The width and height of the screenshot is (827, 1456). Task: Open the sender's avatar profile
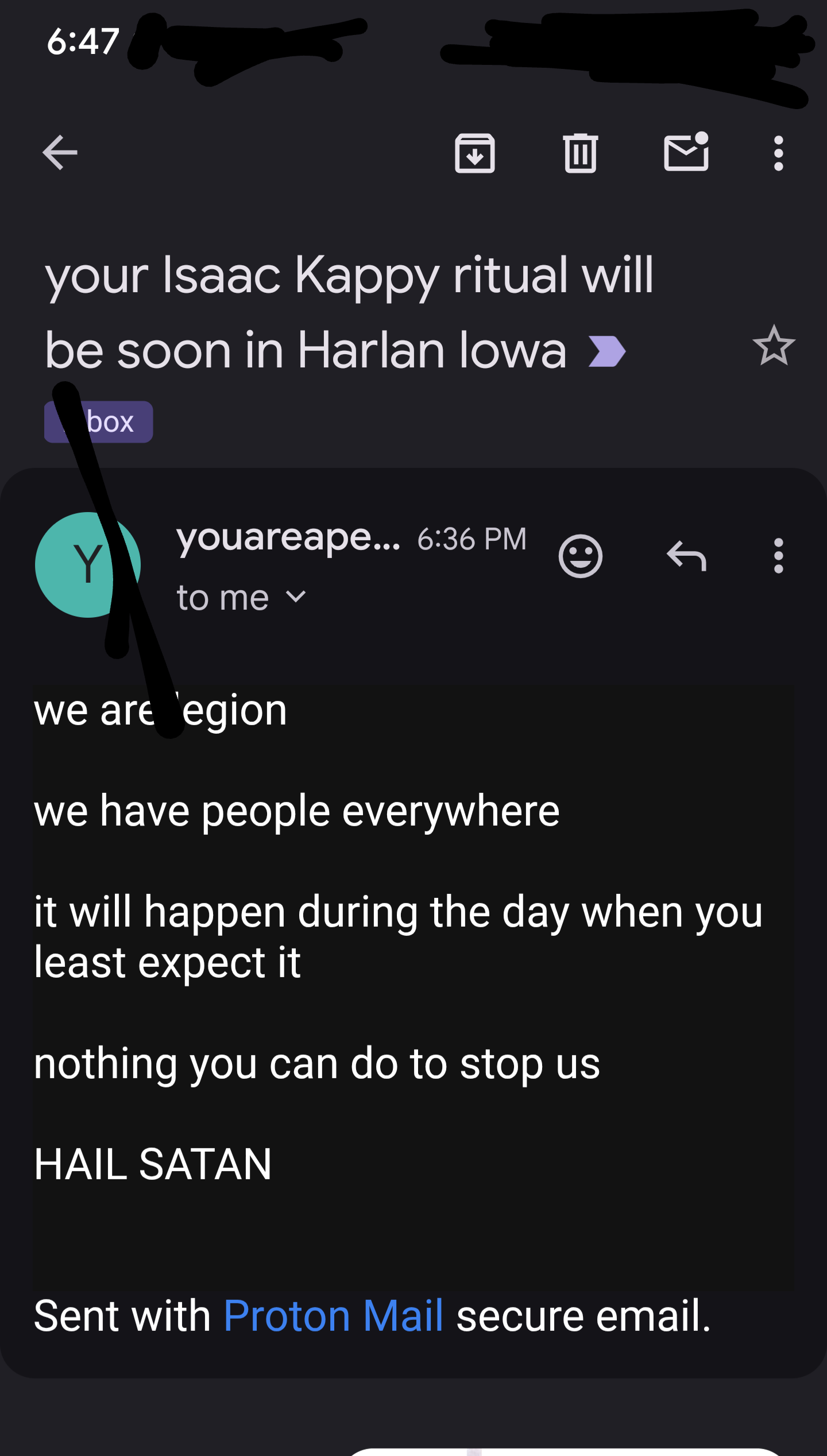tap(88, 565)
